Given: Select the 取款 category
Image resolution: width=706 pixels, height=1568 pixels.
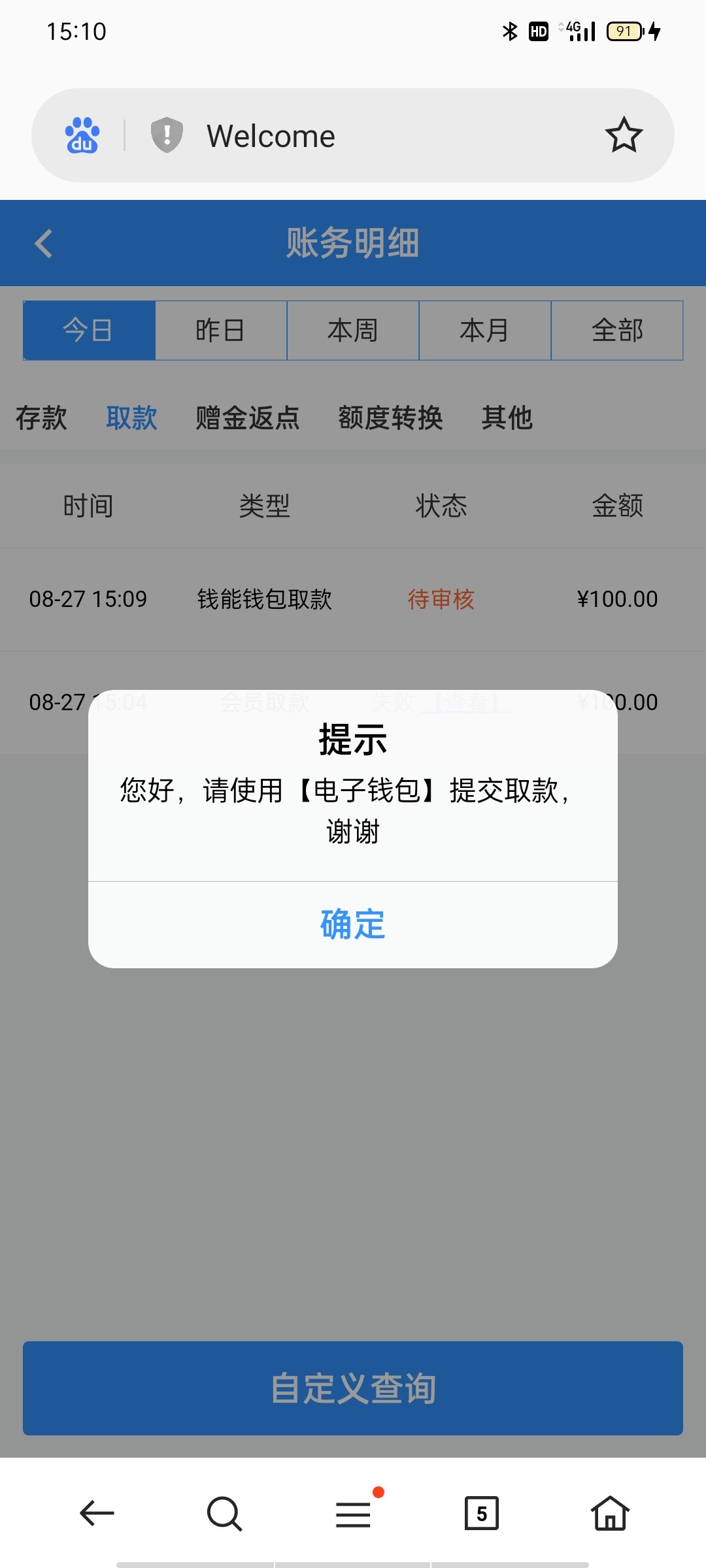Looking at the screenshot, I should (x=131, y=418).
